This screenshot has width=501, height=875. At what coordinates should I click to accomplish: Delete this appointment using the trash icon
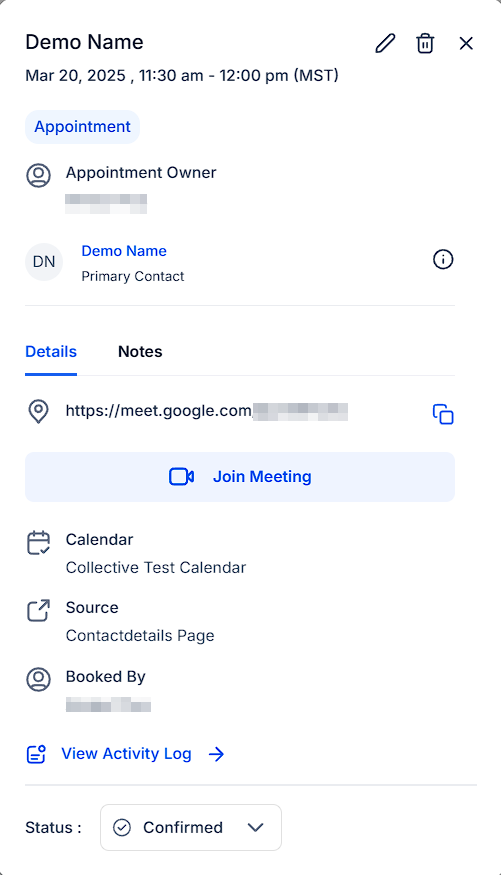[x=425, y=43]
